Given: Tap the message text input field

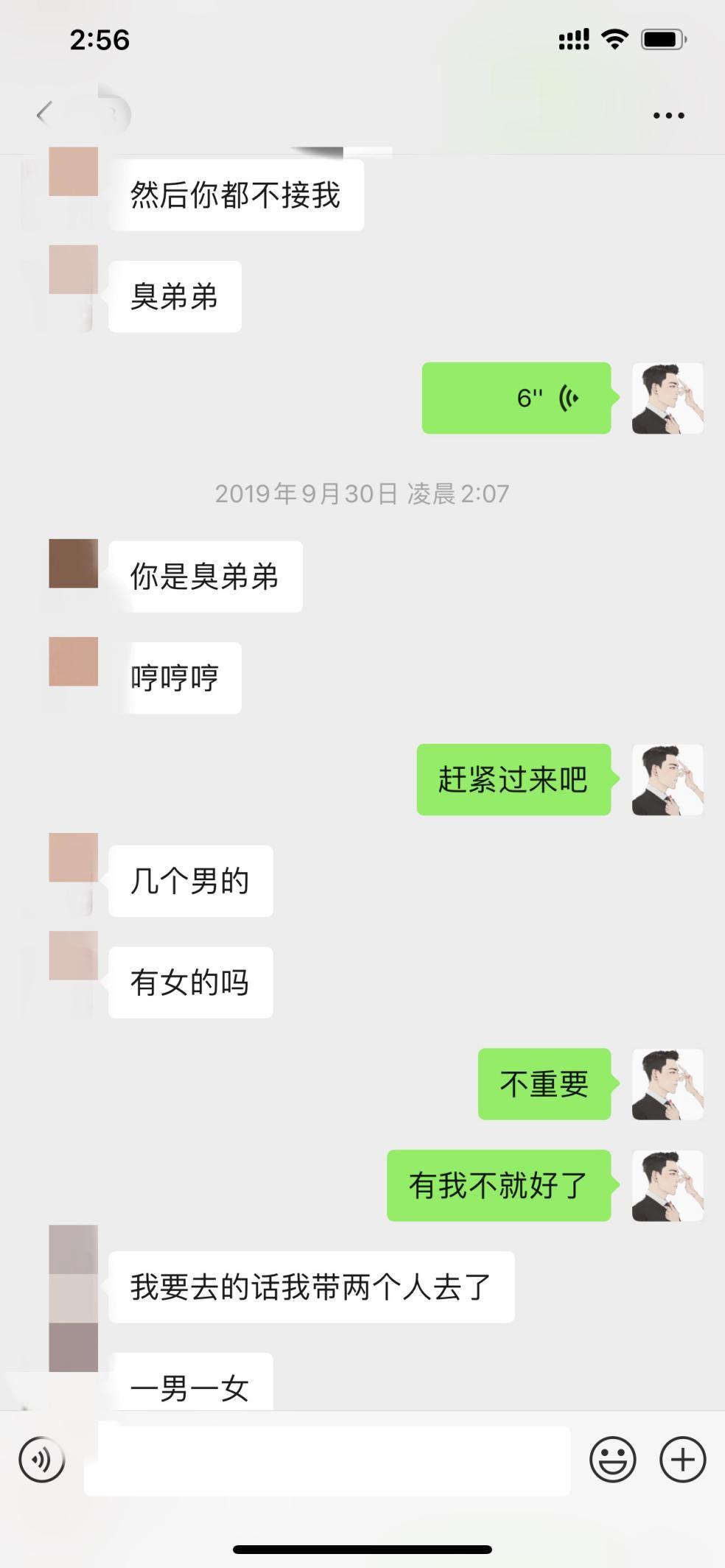Looking at the screenshot, I should coord(327,1460).
